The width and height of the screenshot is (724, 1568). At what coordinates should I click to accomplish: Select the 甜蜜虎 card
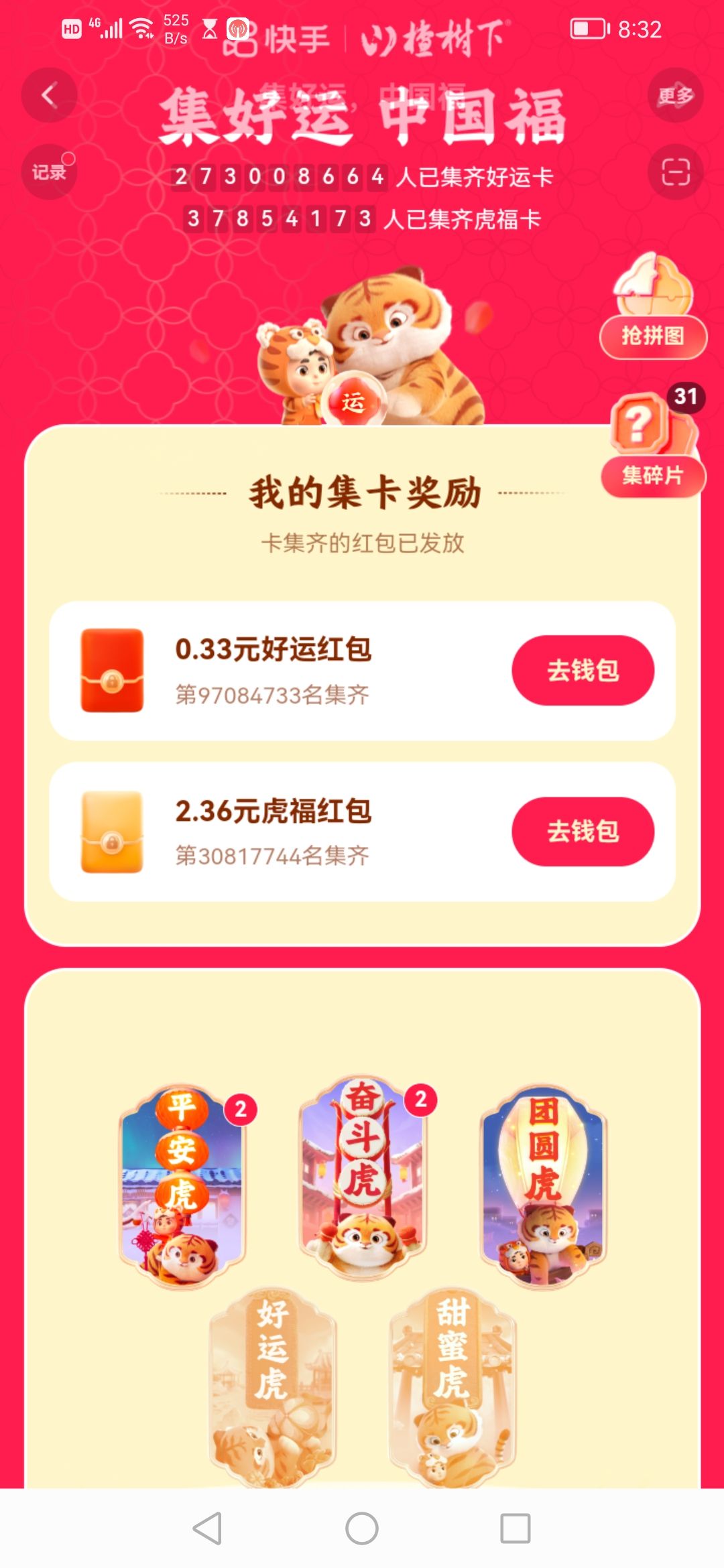tap(452, 1387)
